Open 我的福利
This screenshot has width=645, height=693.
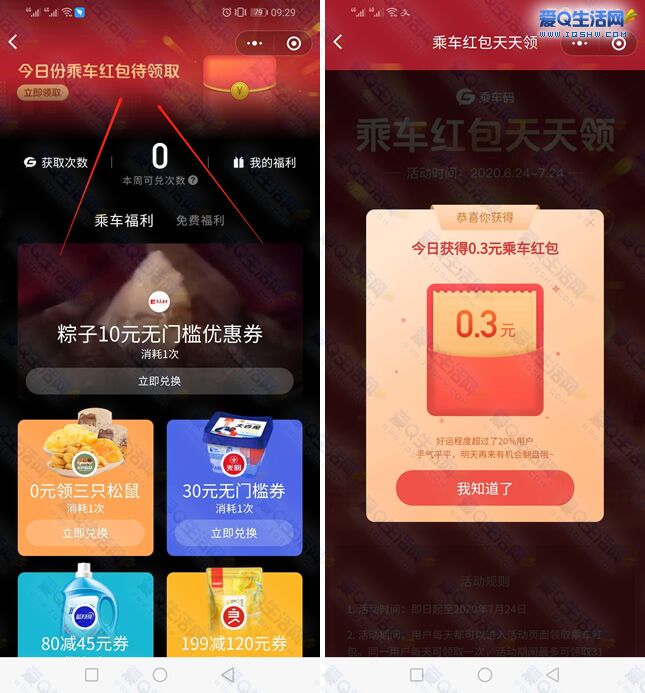[264, 162]
